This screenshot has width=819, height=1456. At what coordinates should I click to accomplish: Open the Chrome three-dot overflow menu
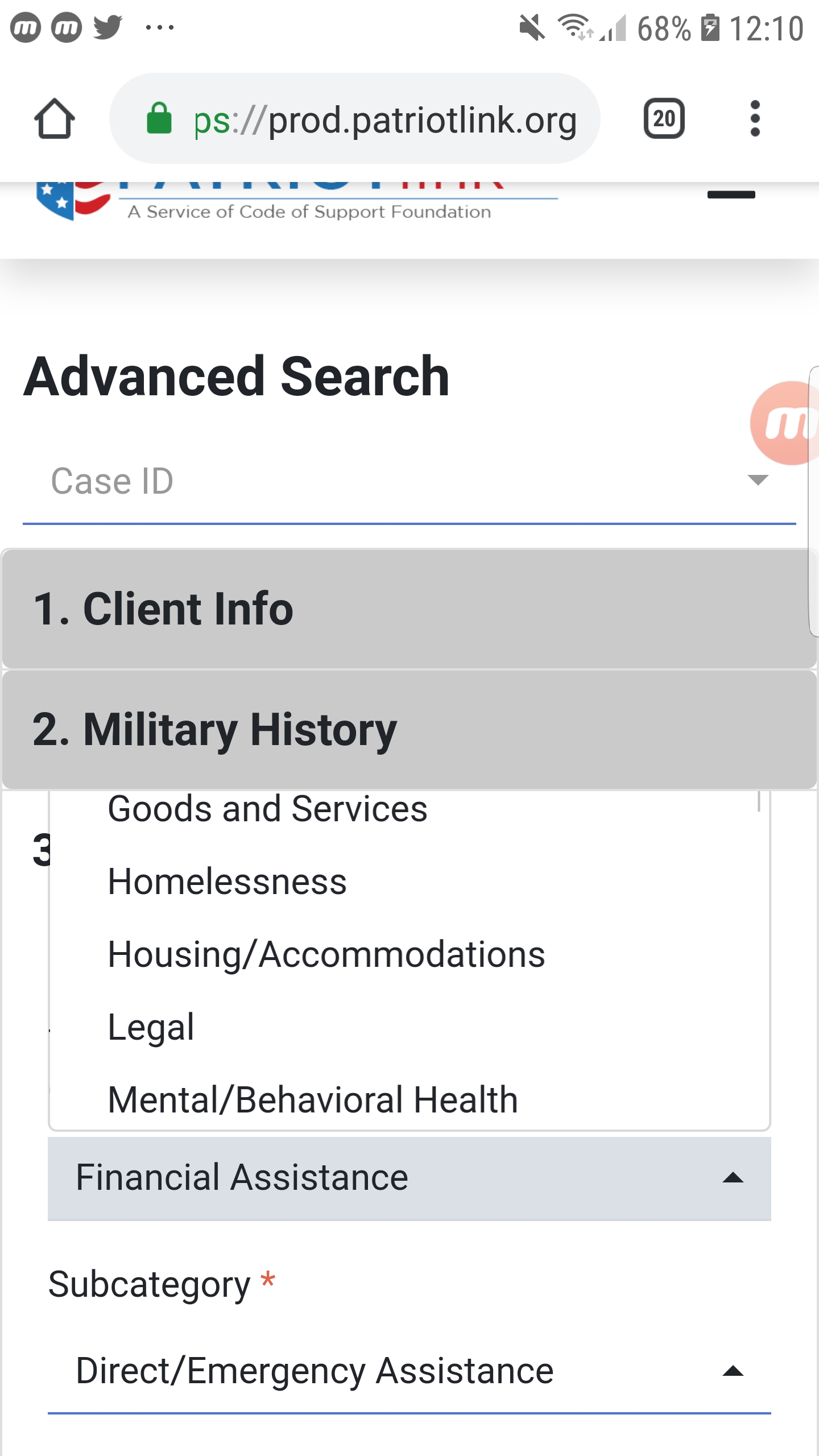tap(755, 118)
